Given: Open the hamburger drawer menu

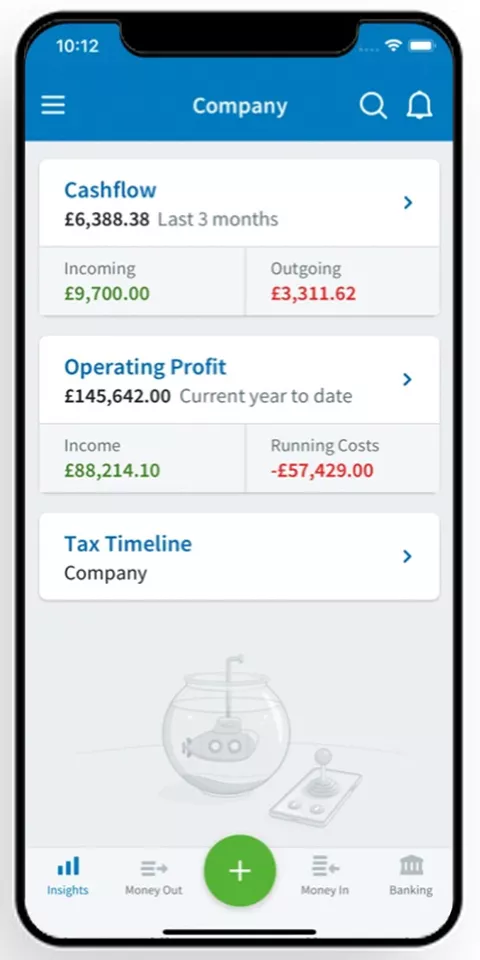Looking at the screenshot, I should (x=53, y=106).
